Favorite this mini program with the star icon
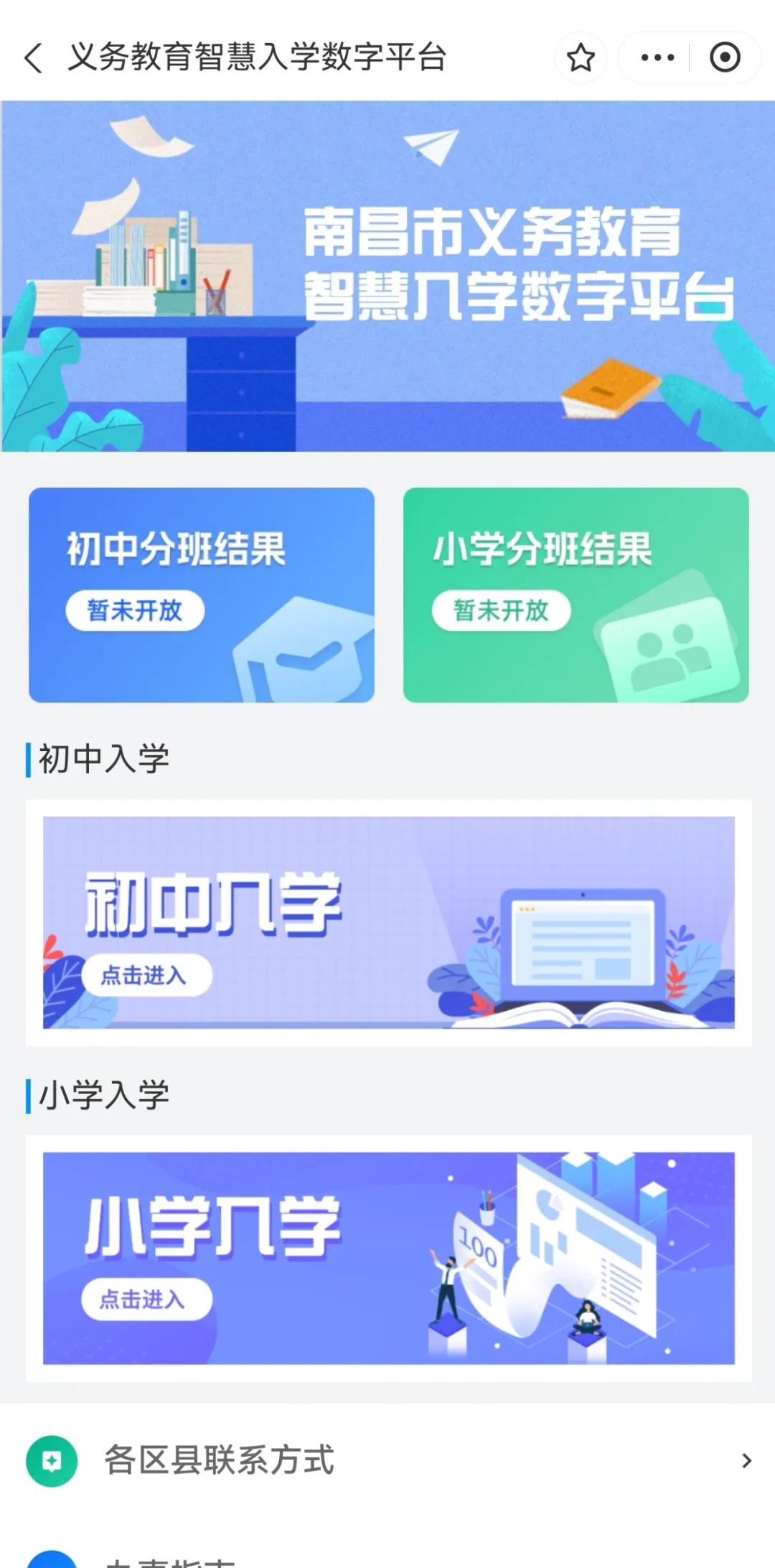Screen dimensions: 775x1568 click(581, 57)
